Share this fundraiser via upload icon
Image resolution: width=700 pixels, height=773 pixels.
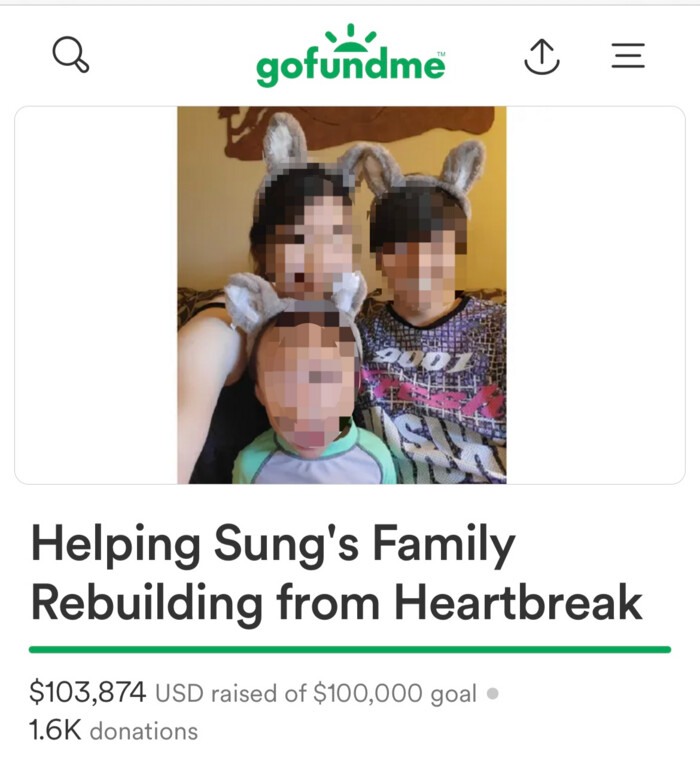pyautogui.click(x=541, y=56)
